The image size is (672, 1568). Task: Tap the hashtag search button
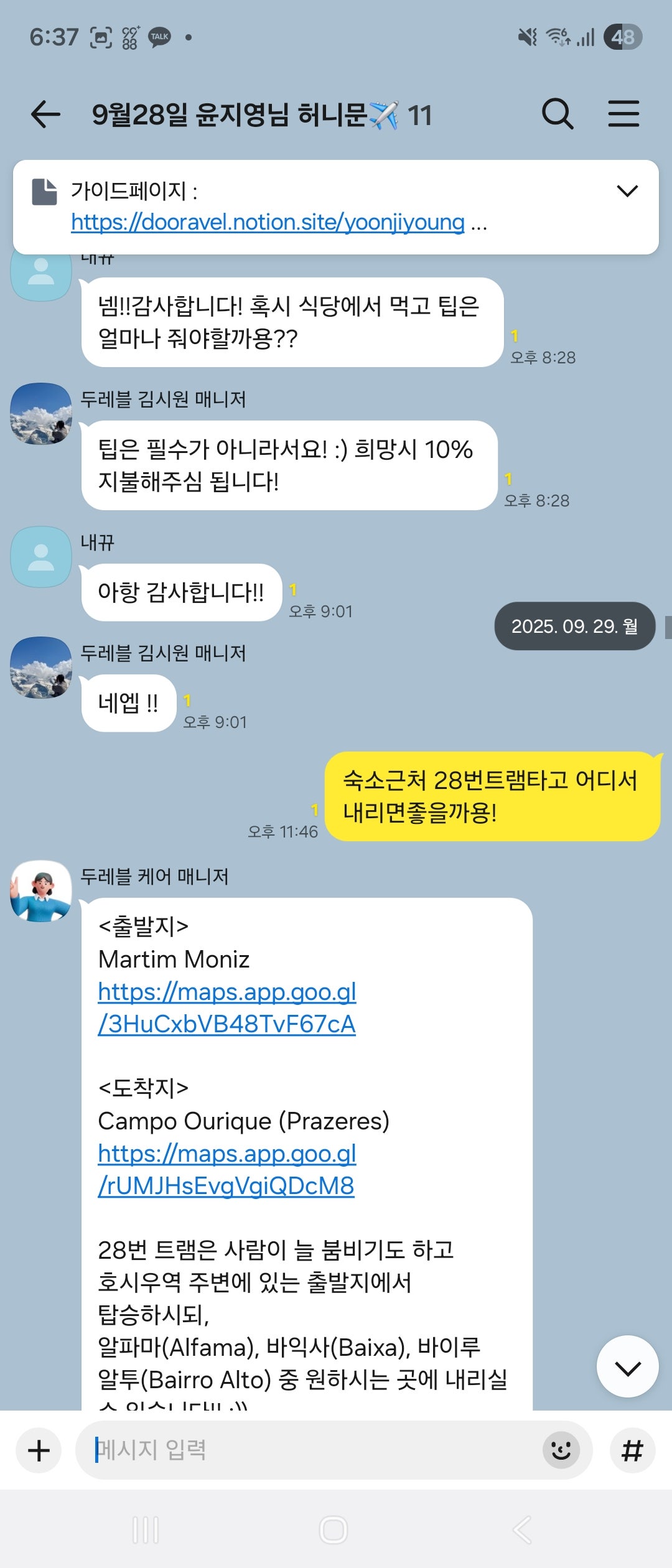(x=632, y=1450)
